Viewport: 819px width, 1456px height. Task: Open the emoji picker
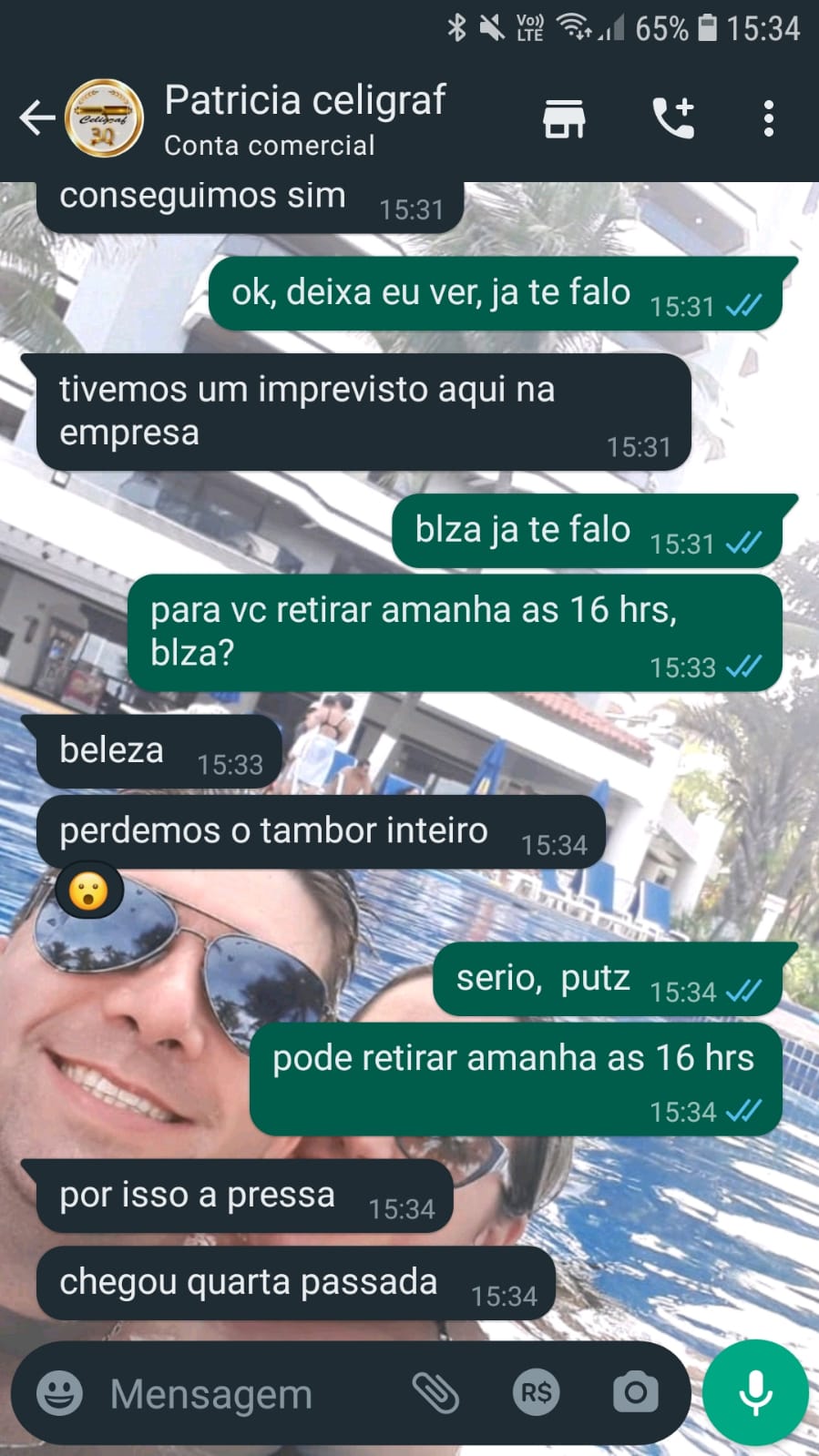click(x=59, y=1393)
